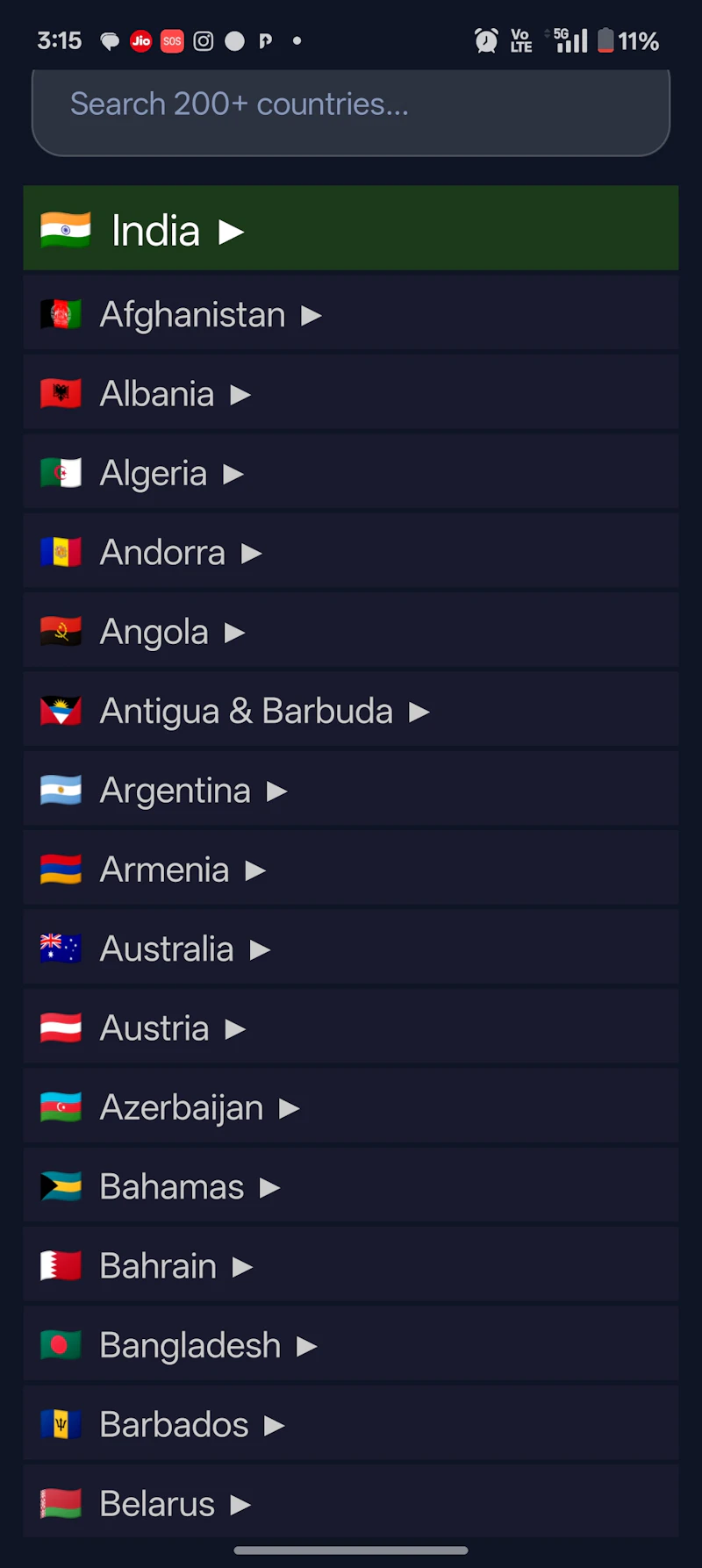Pick Azerbaijan
The height and width of the screenshot is (1568, 702).
pyautogui.click(x=351, y=1106)
